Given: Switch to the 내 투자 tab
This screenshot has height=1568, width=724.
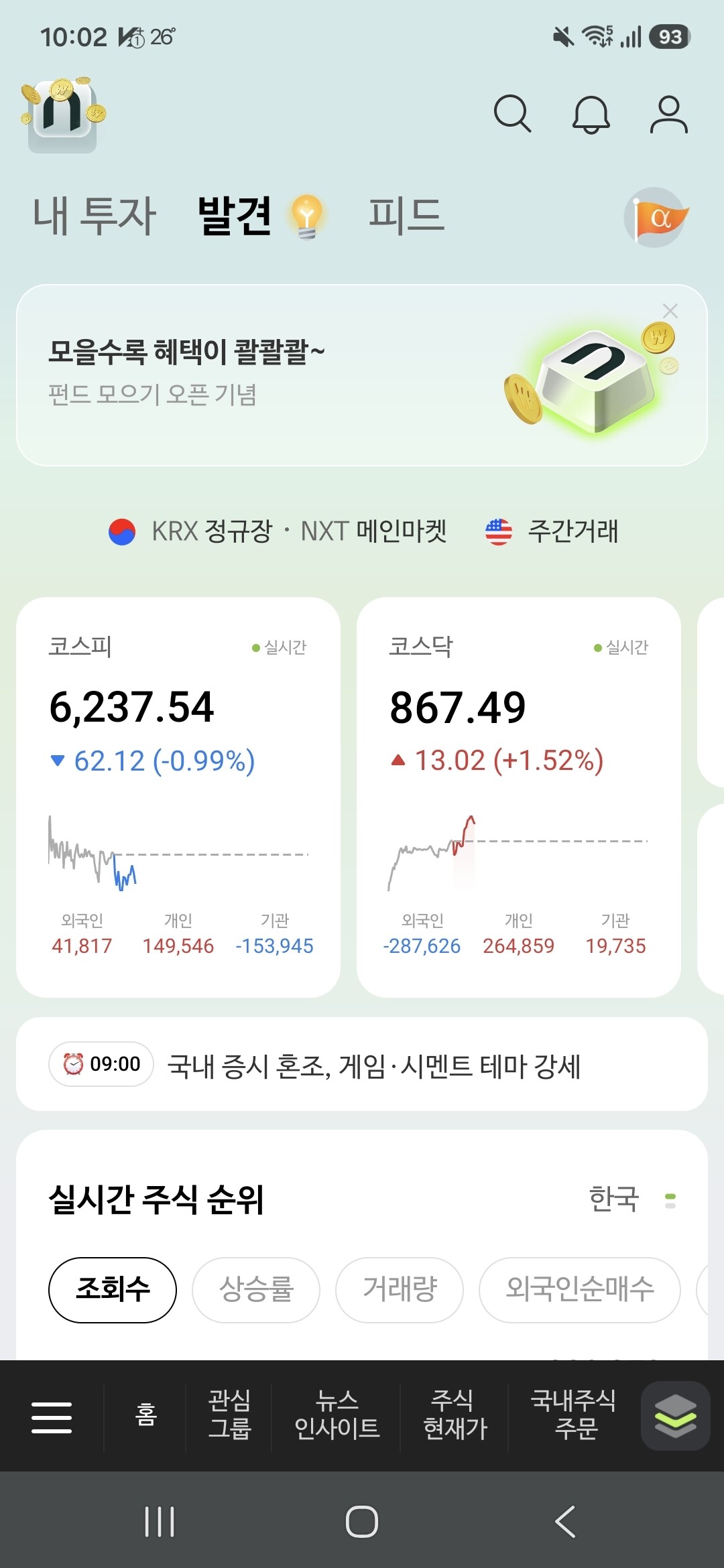Looking at the screenshot, I should pyautogui.click(x=95, y=216).
